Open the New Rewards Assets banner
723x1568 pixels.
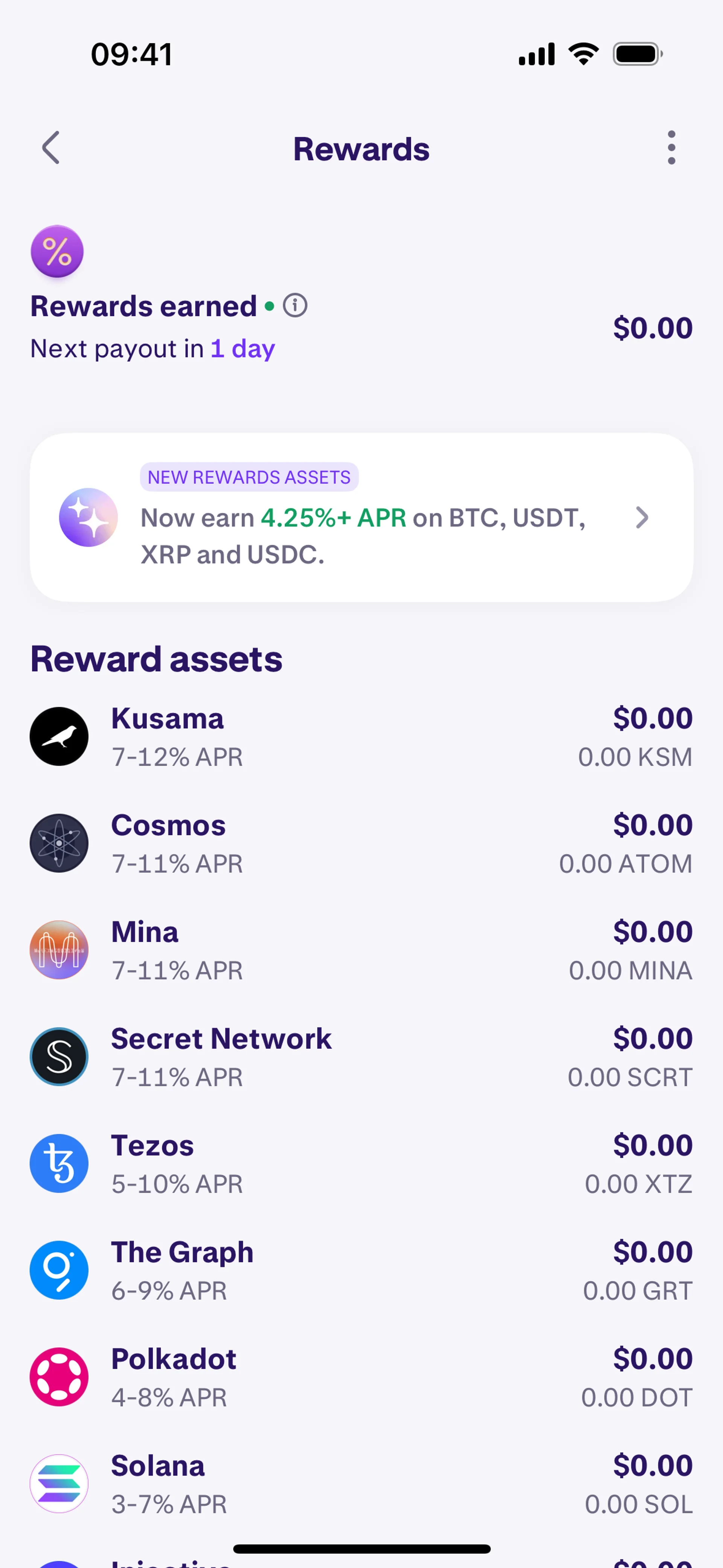361,517
